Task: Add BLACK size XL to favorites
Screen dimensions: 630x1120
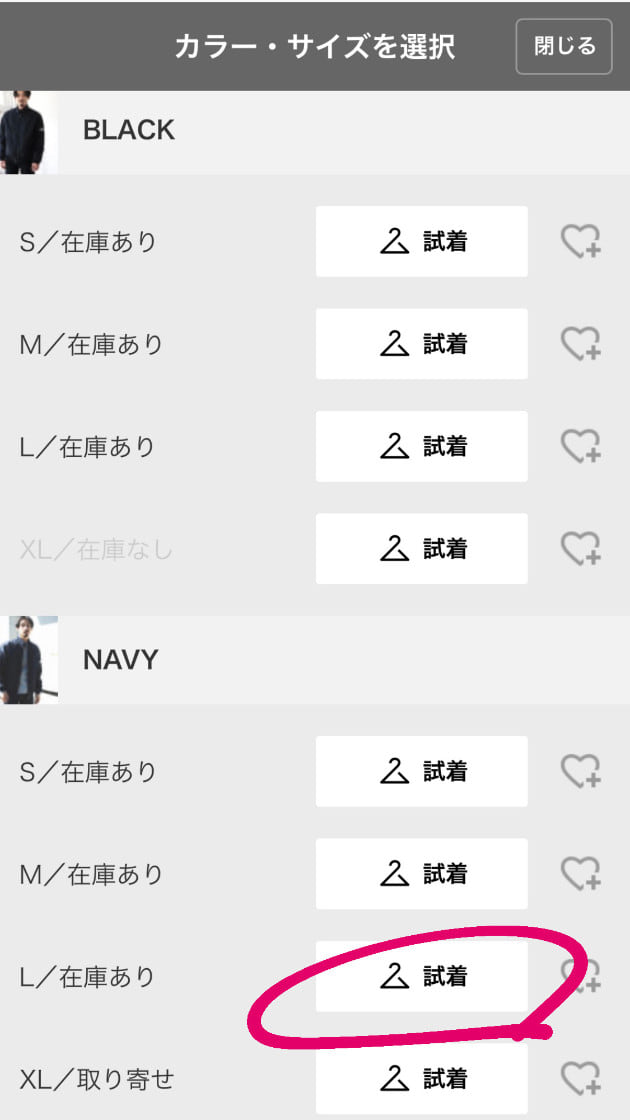Action: point(580,549)
